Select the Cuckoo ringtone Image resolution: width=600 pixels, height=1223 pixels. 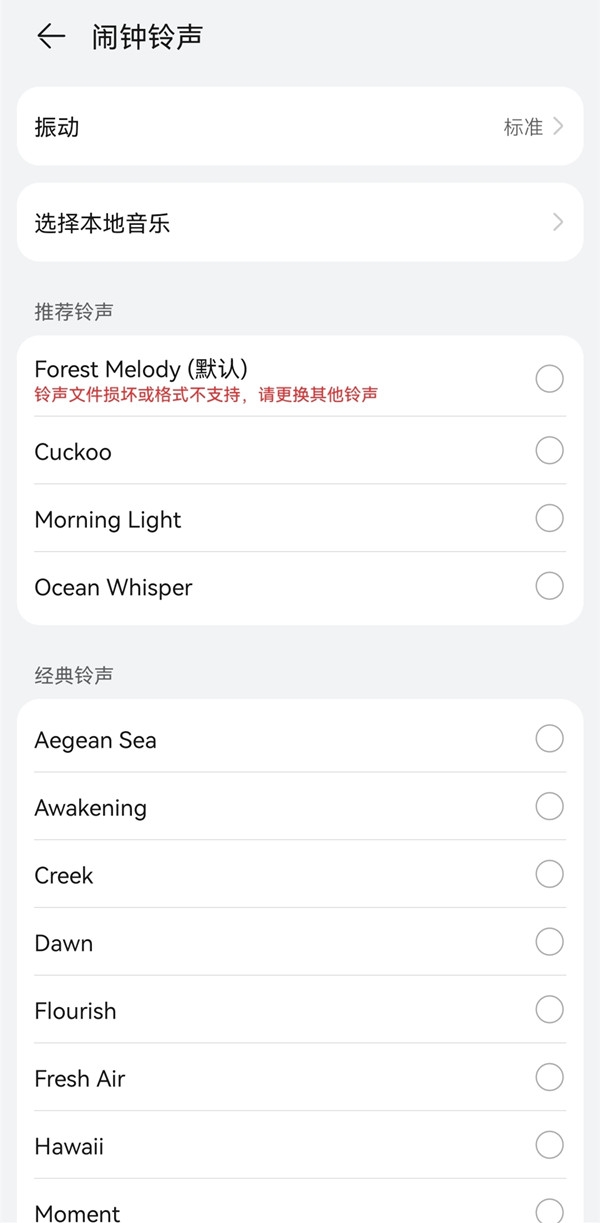[x=549, y=451]
